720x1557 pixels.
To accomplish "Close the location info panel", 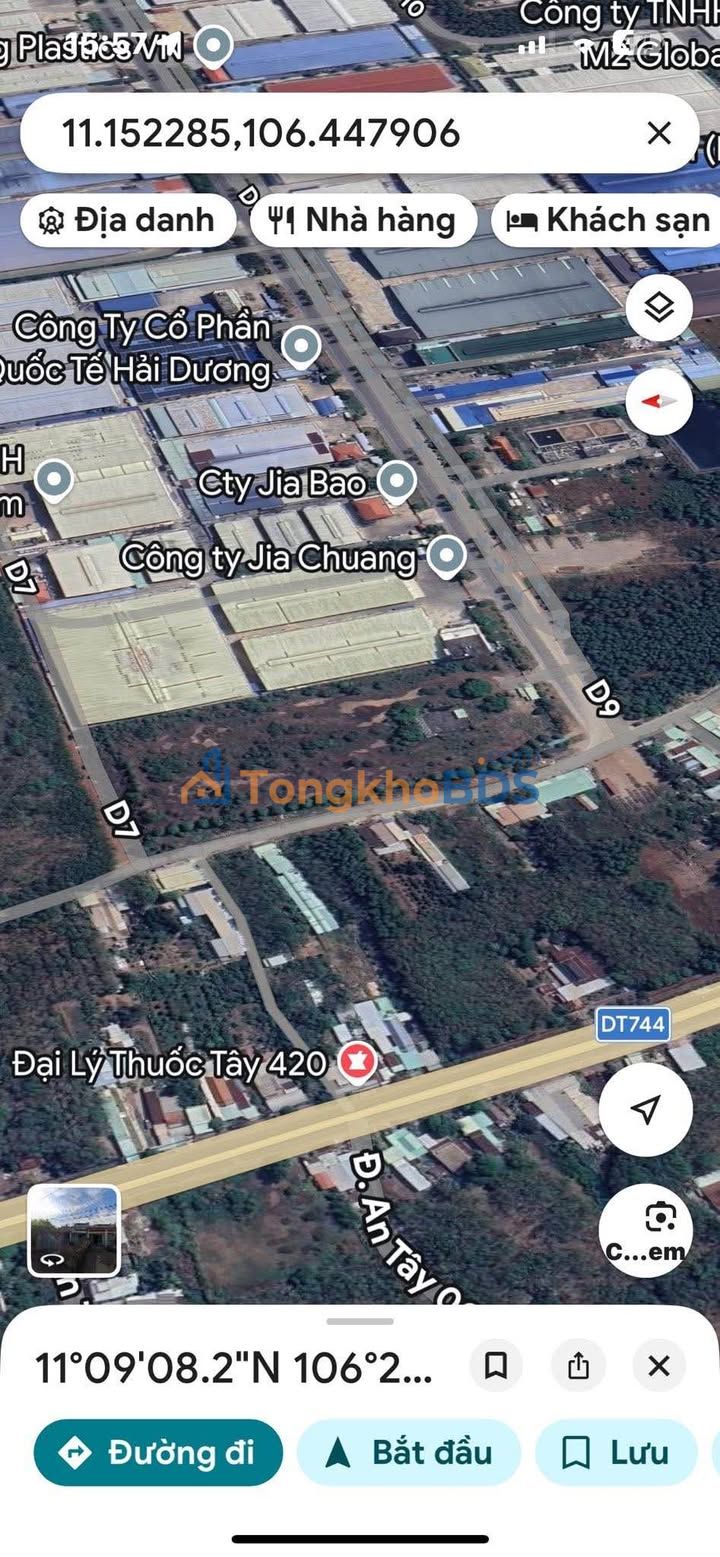I will click(658, 1366).
